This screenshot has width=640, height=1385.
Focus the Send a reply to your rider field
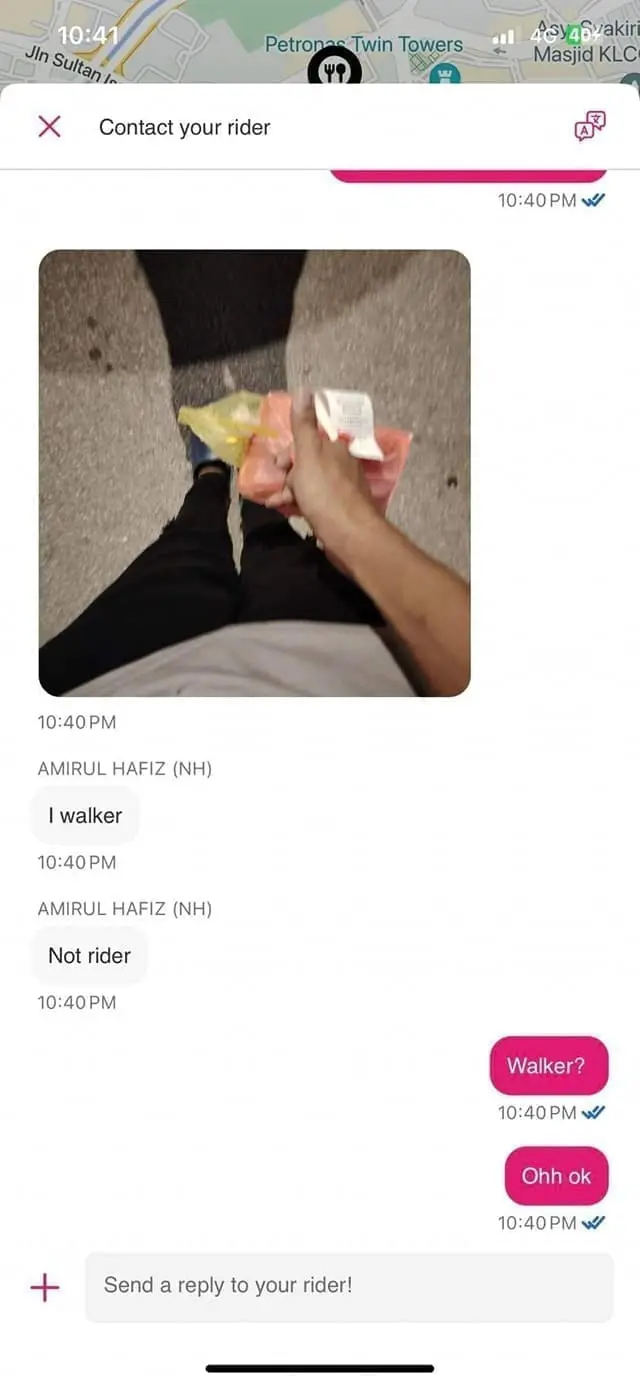(x=348, y=1286)
